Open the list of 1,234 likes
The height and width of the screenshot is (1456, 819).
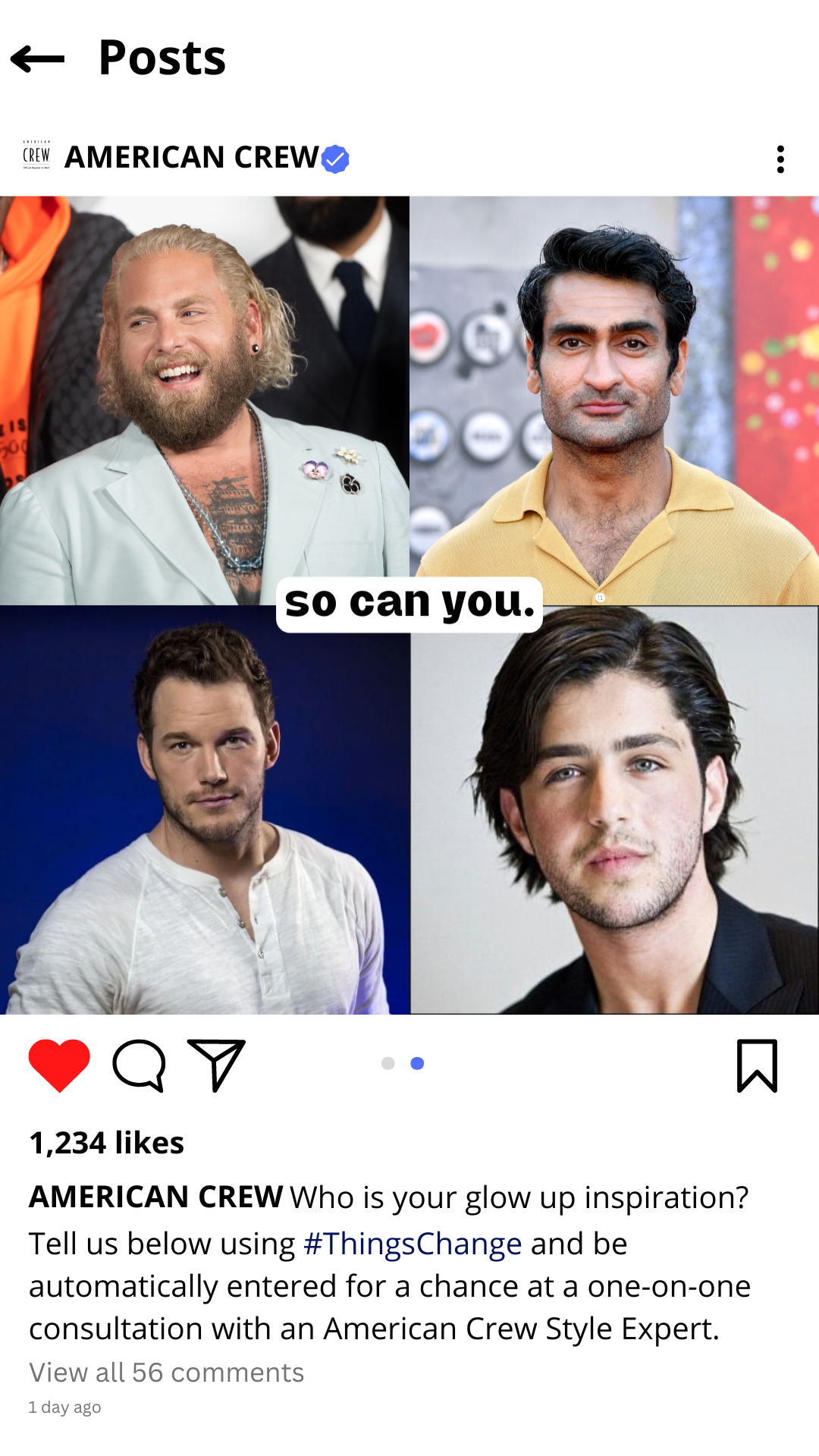(106, 1143)
